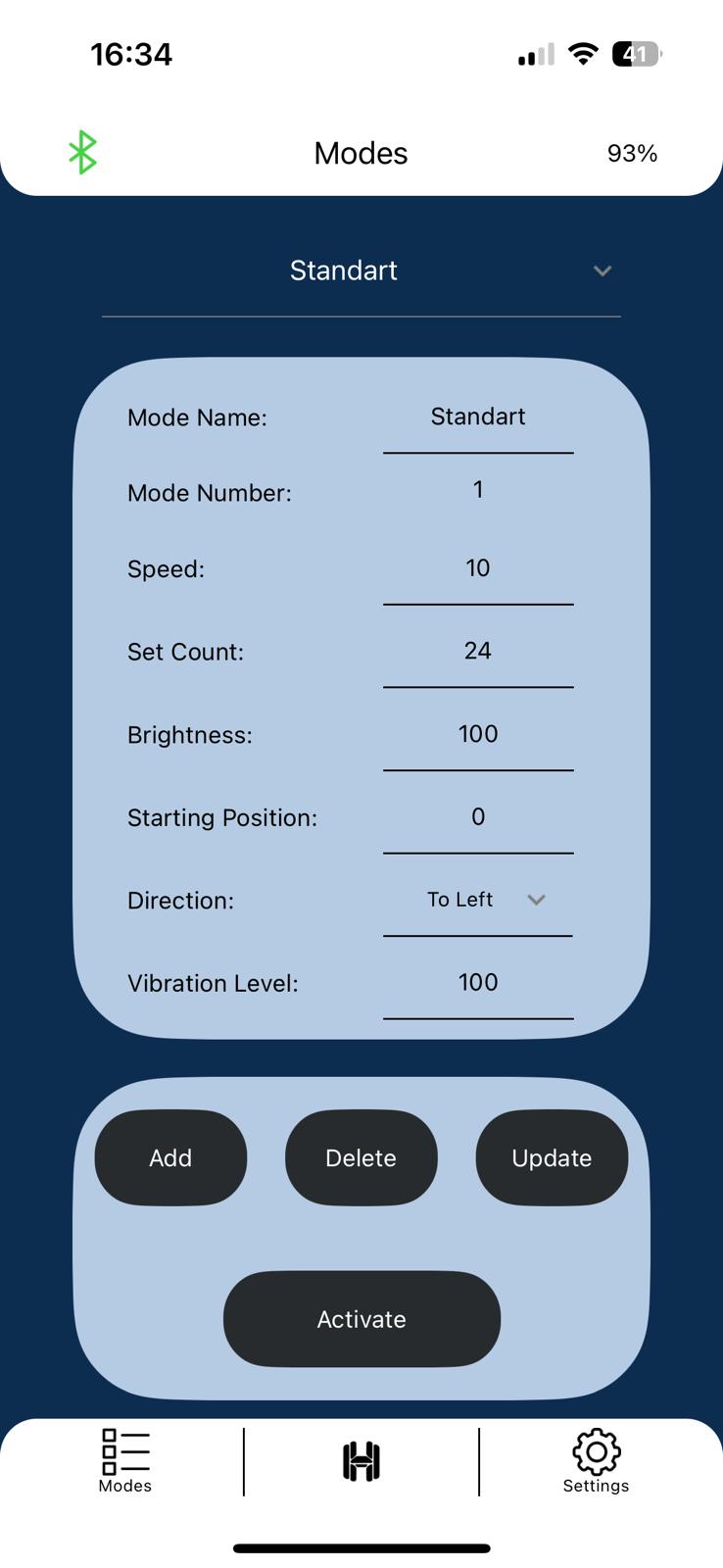The height and width of the screenshot is (1568, 723).
Task: Update the mode settings
Action: point(552,1157)
